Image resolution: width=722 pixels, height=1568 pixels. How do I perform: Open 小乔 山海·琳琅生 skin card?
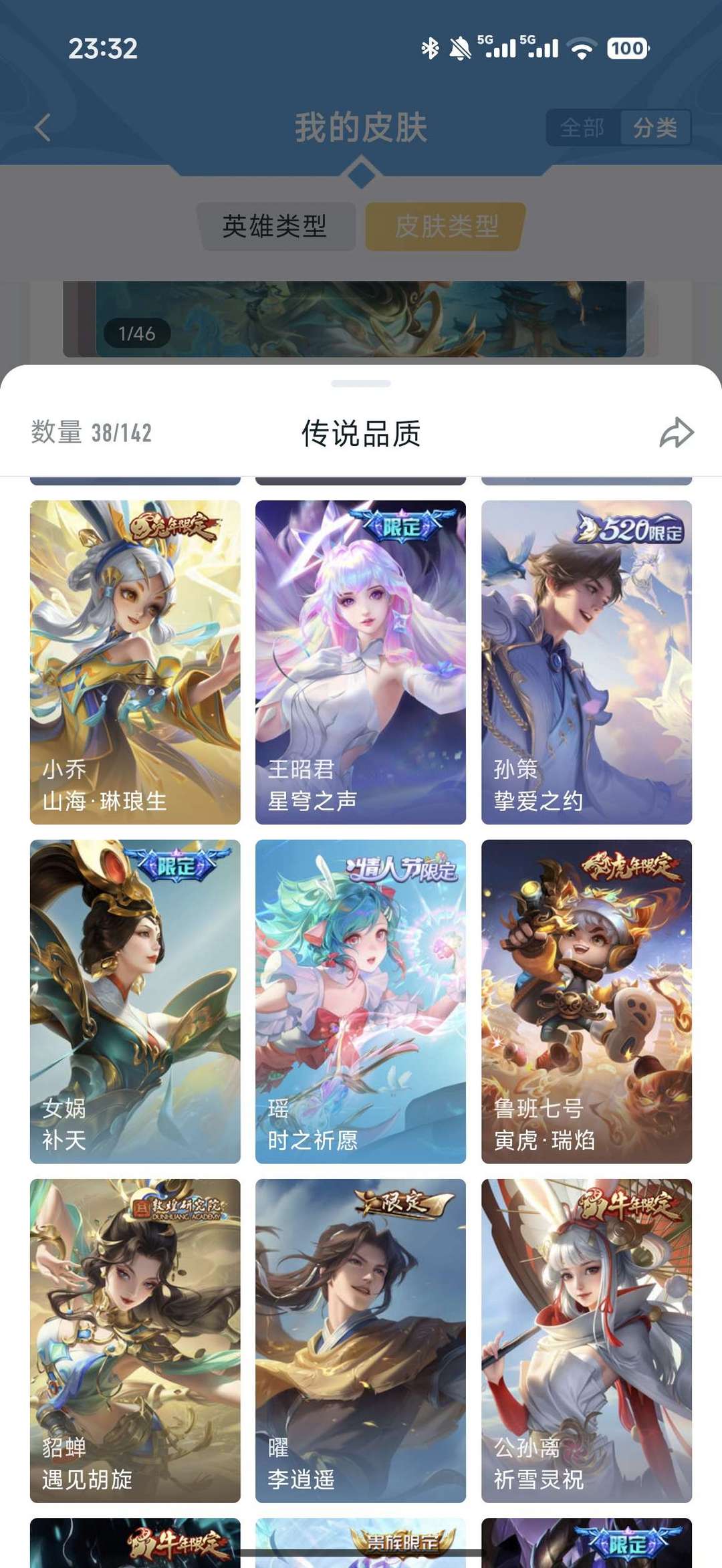[x=135, y=662]
